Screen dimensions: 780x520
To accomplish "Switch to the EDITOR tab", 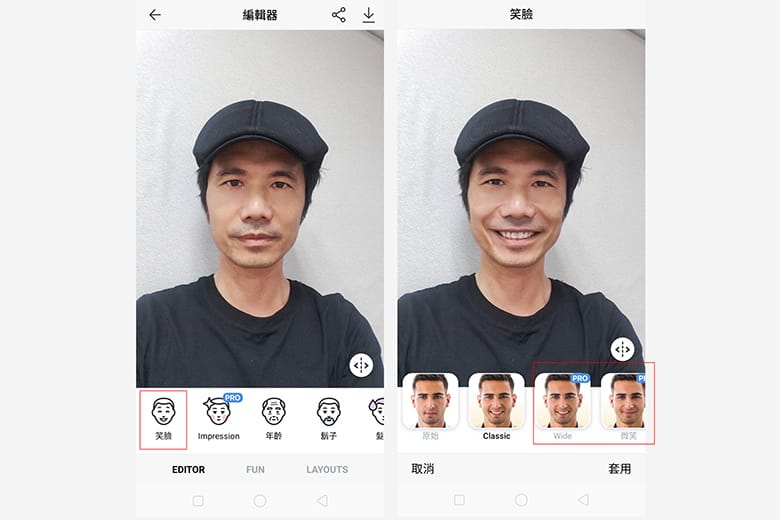I will [x=188, y=469].
